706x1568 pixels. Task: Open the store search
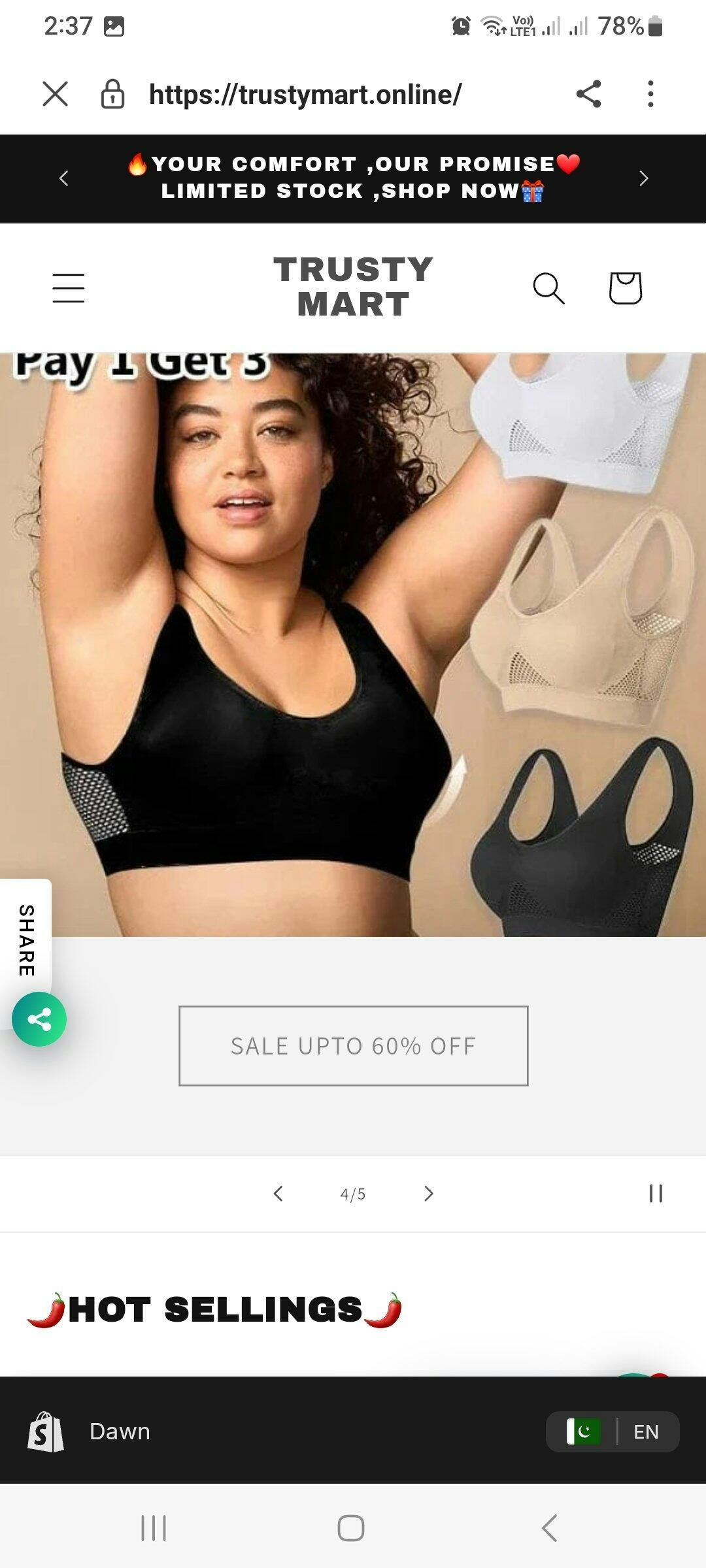tap(548, 288)
